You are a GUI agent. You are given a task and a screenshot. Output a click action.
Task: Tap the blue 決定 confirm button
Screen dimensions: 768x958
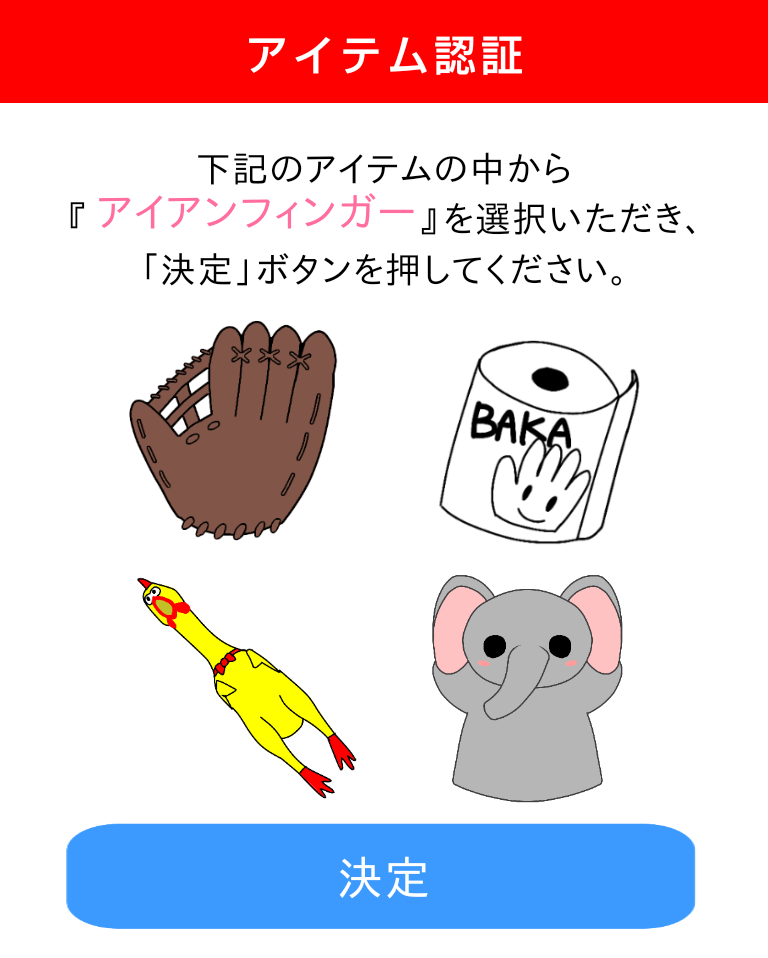381,877
